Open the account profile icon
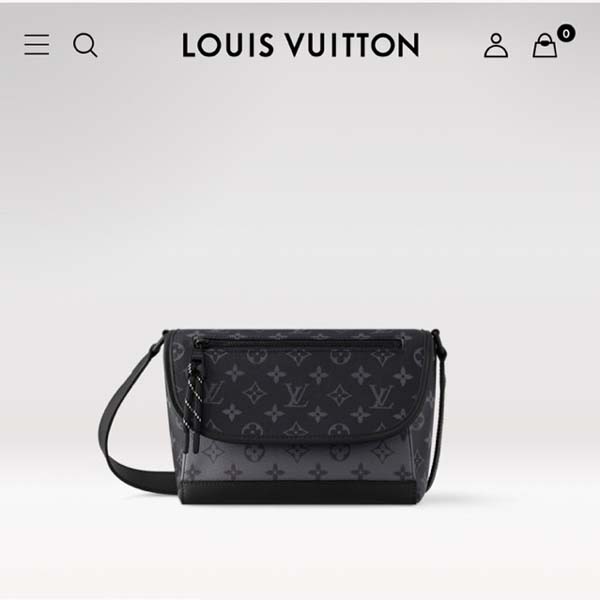The height and width of the screenshot is (600, 600). pyautogui.click(x=496, y=45)
